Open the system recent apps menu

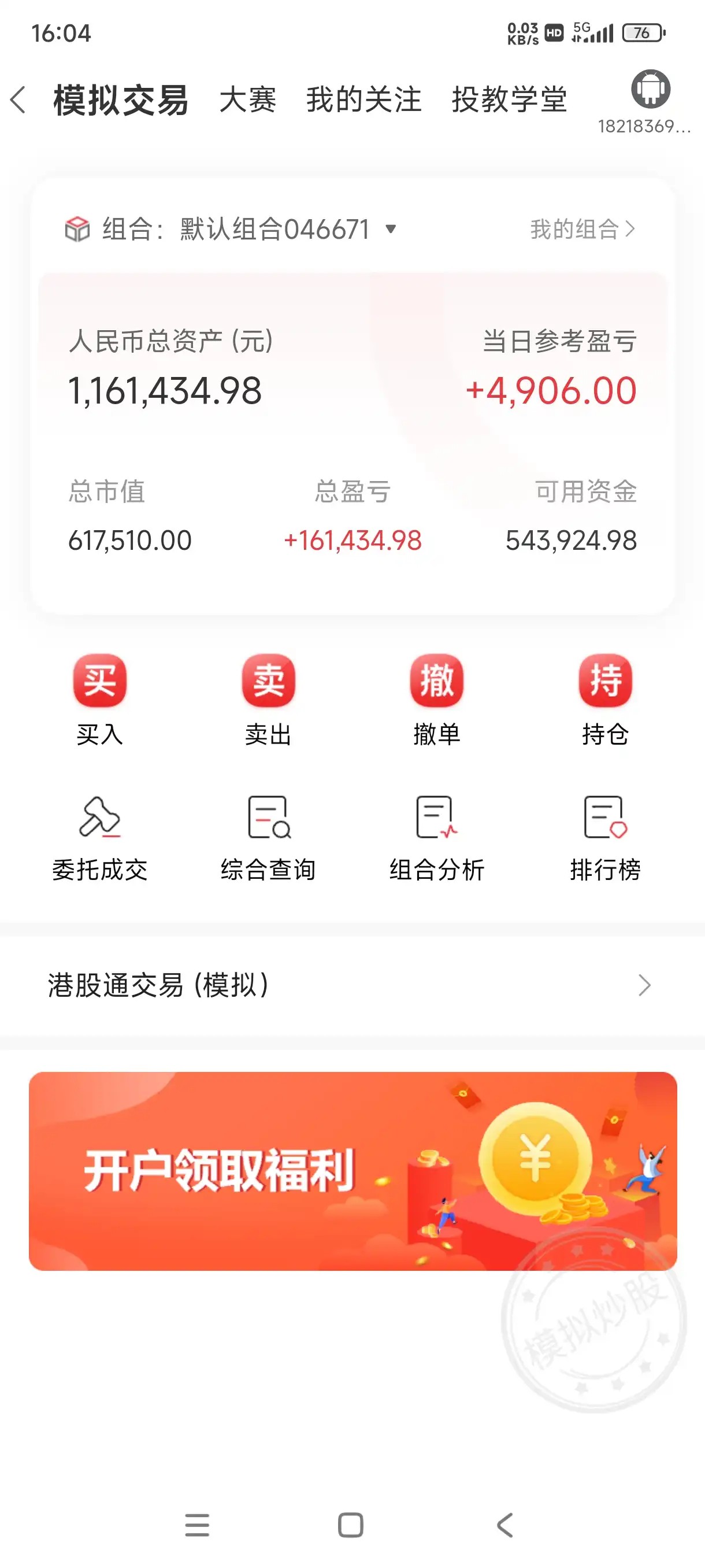click(x=197, y=1525)
